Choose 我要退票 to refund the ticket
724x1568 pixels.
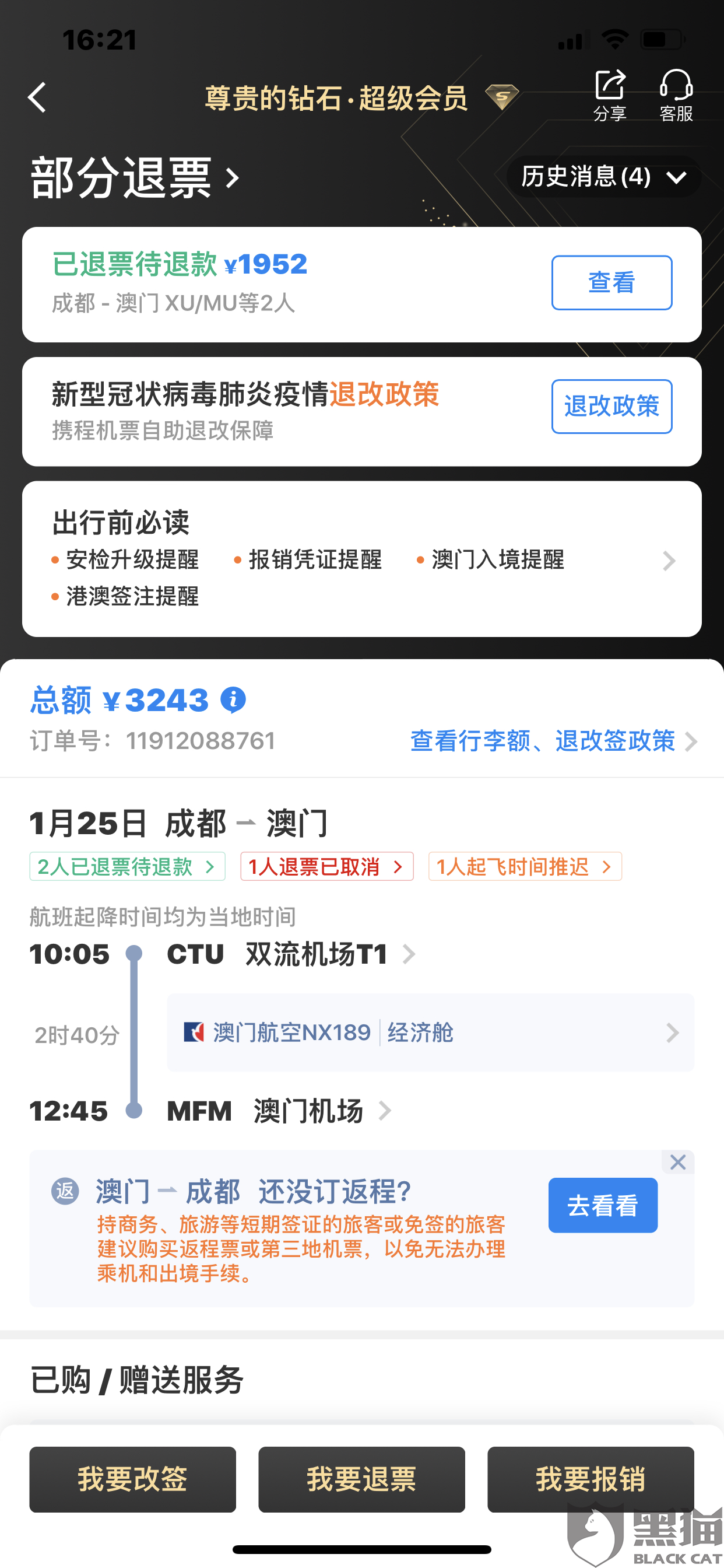coord(361,1479)
